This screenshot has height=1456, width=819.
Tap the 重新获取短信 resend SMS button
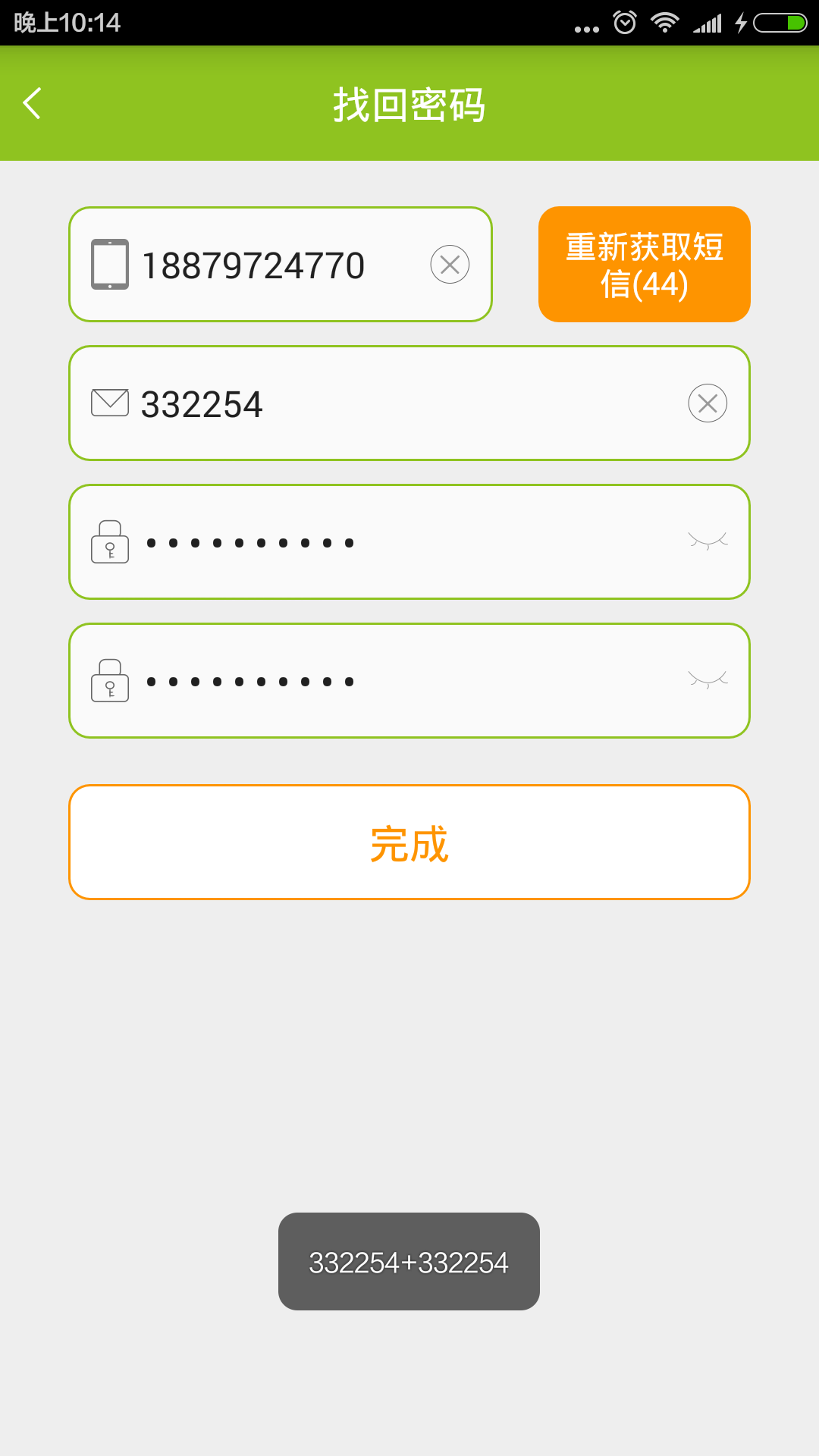point(644,265)
